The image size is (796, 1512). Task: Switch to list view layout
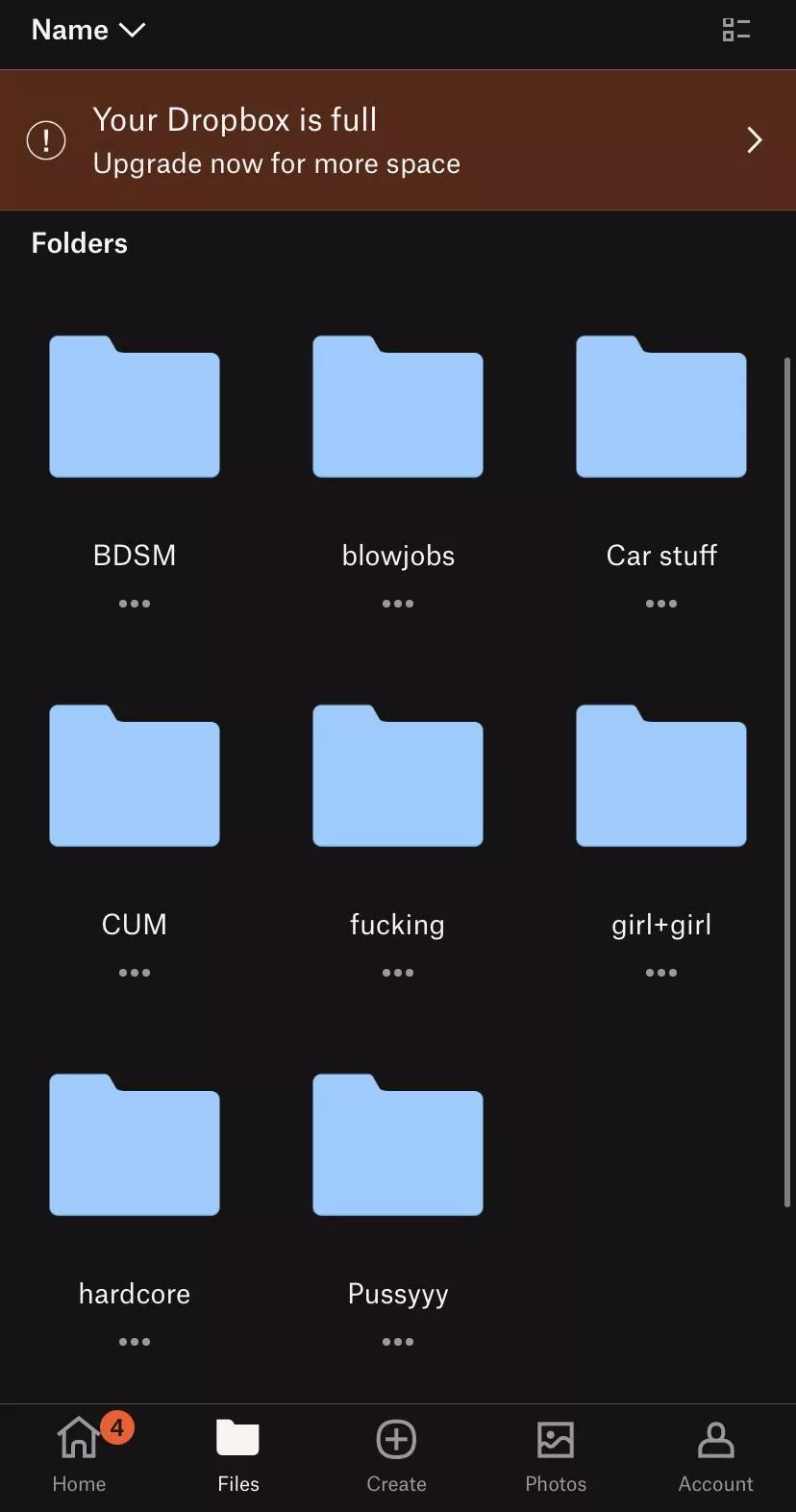coord(735,30)
